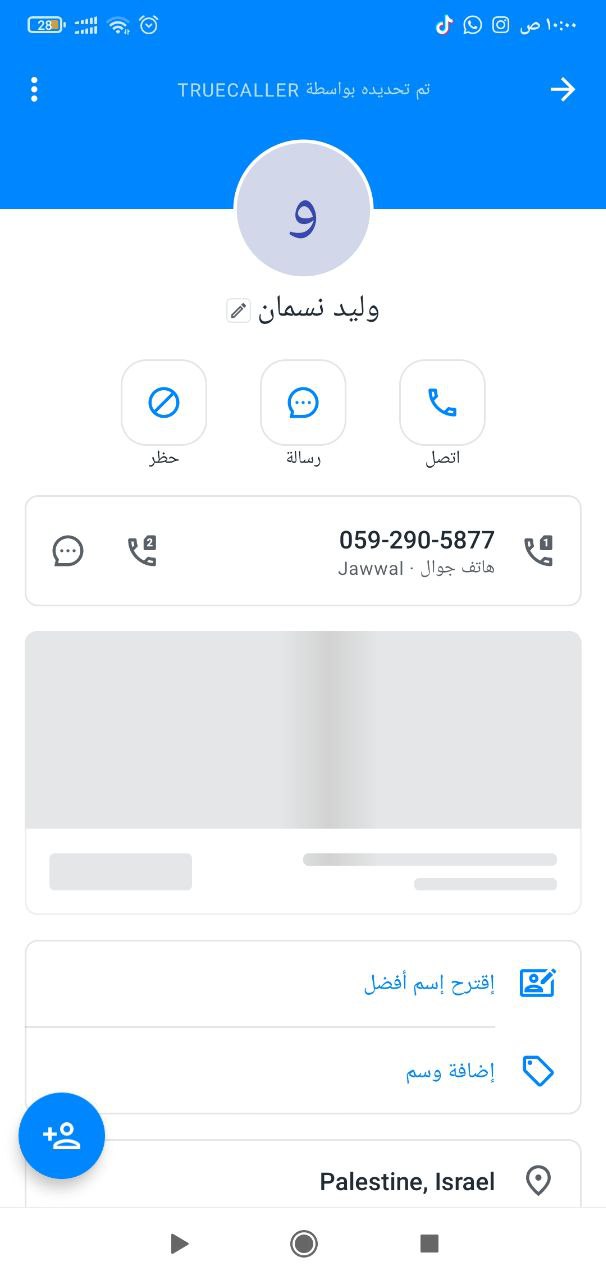Open the three-dot overflow menu
Viewport: 606px width, 1280px height.
[x=34, y=89]
